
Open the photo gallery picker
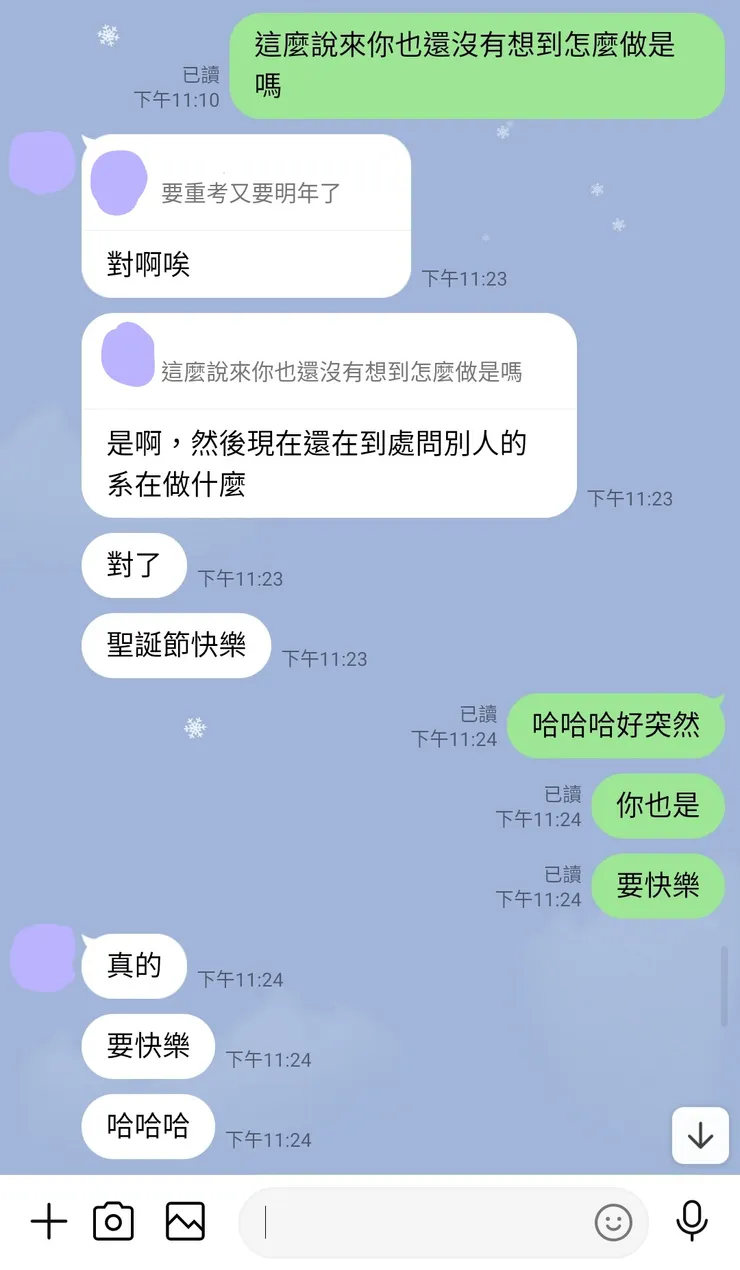pyautogui.click(x=184, y=1221)
